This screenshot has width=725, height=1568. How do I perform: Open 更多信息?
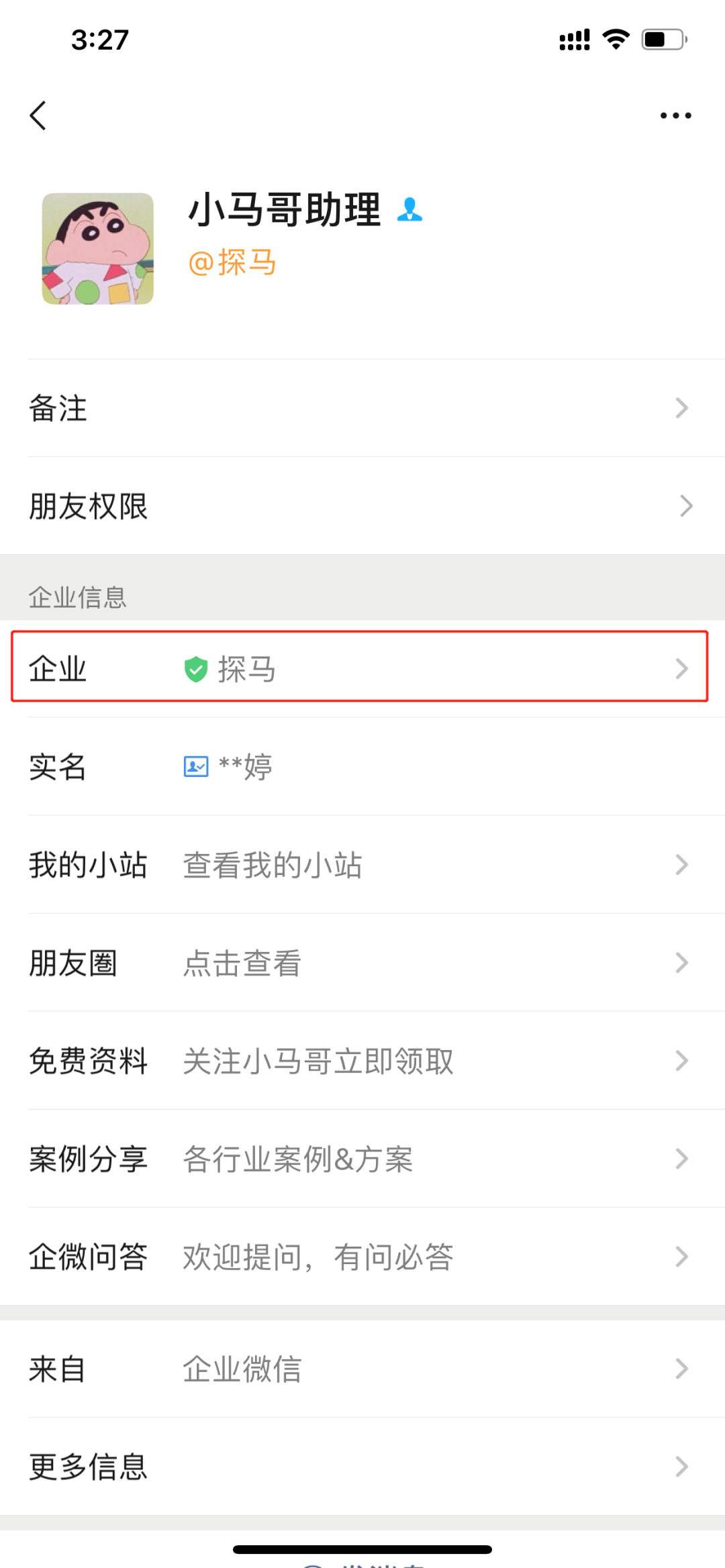(362, 1466)
